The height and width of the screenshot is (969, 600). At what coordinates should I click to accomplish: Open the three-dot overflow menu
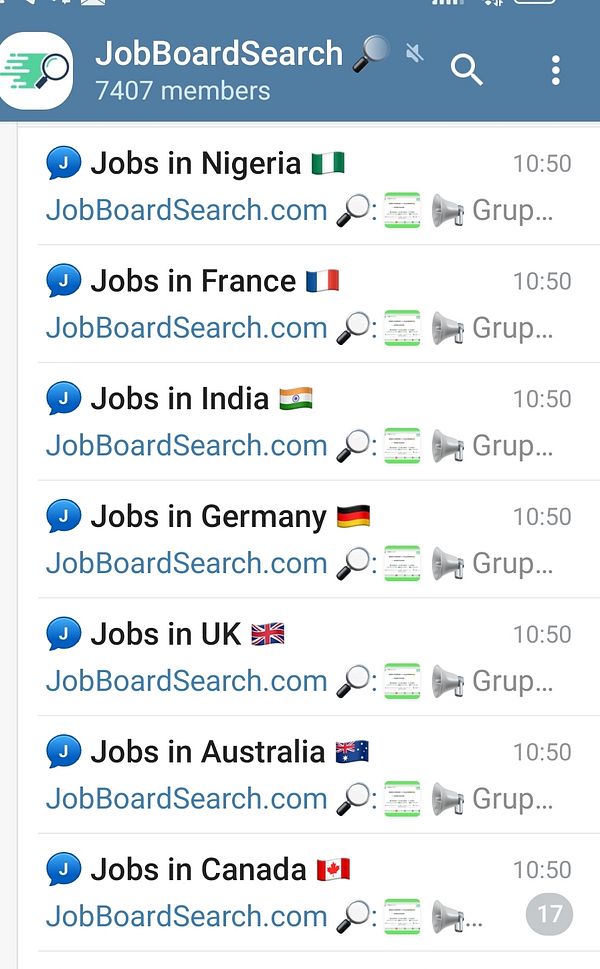[555, 70]
